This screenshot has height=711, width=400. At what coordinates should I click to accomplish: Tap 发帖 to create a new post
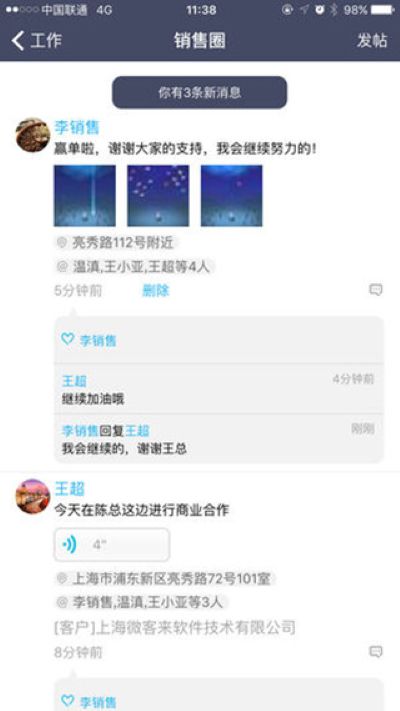[372, 41]
